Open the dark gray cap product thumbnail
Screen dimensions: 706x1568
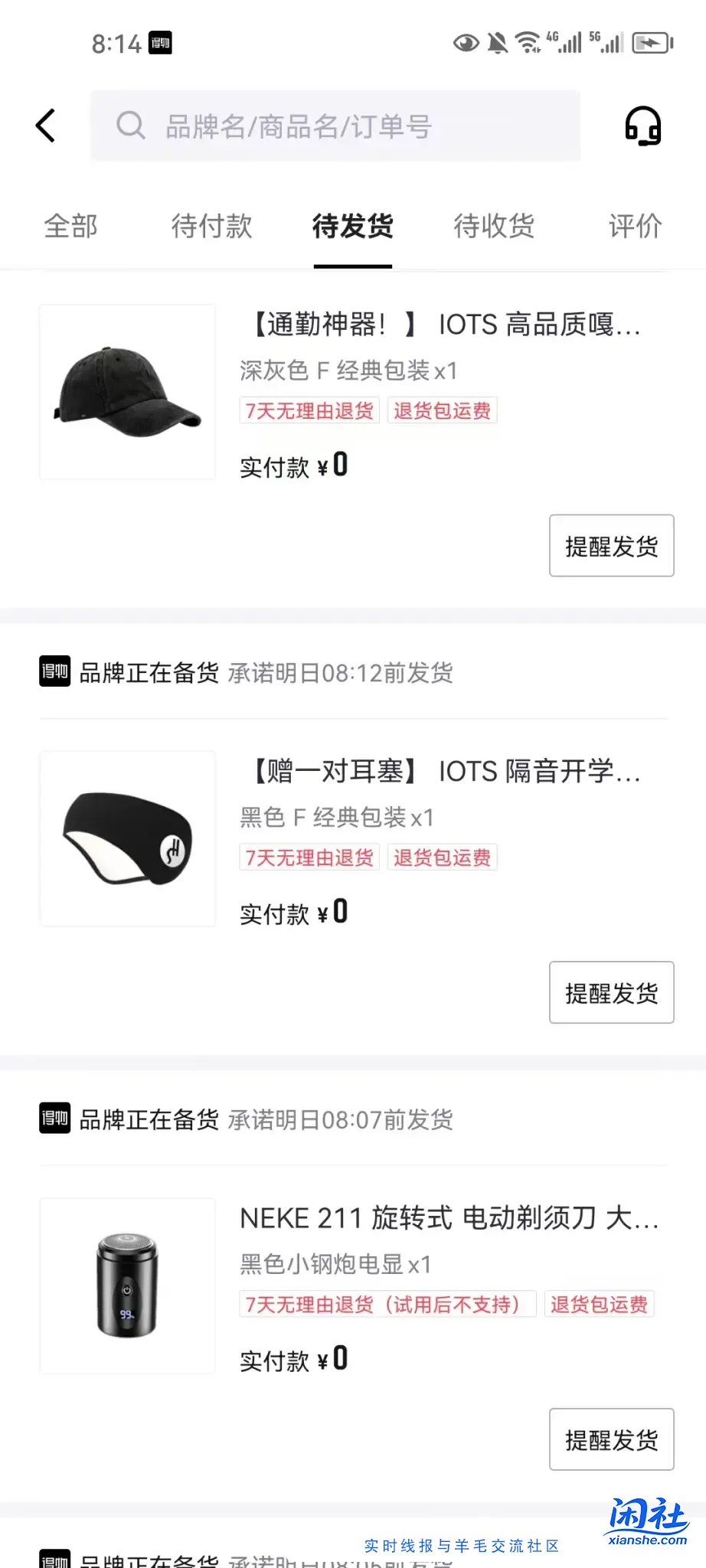[x=127, y=391]
